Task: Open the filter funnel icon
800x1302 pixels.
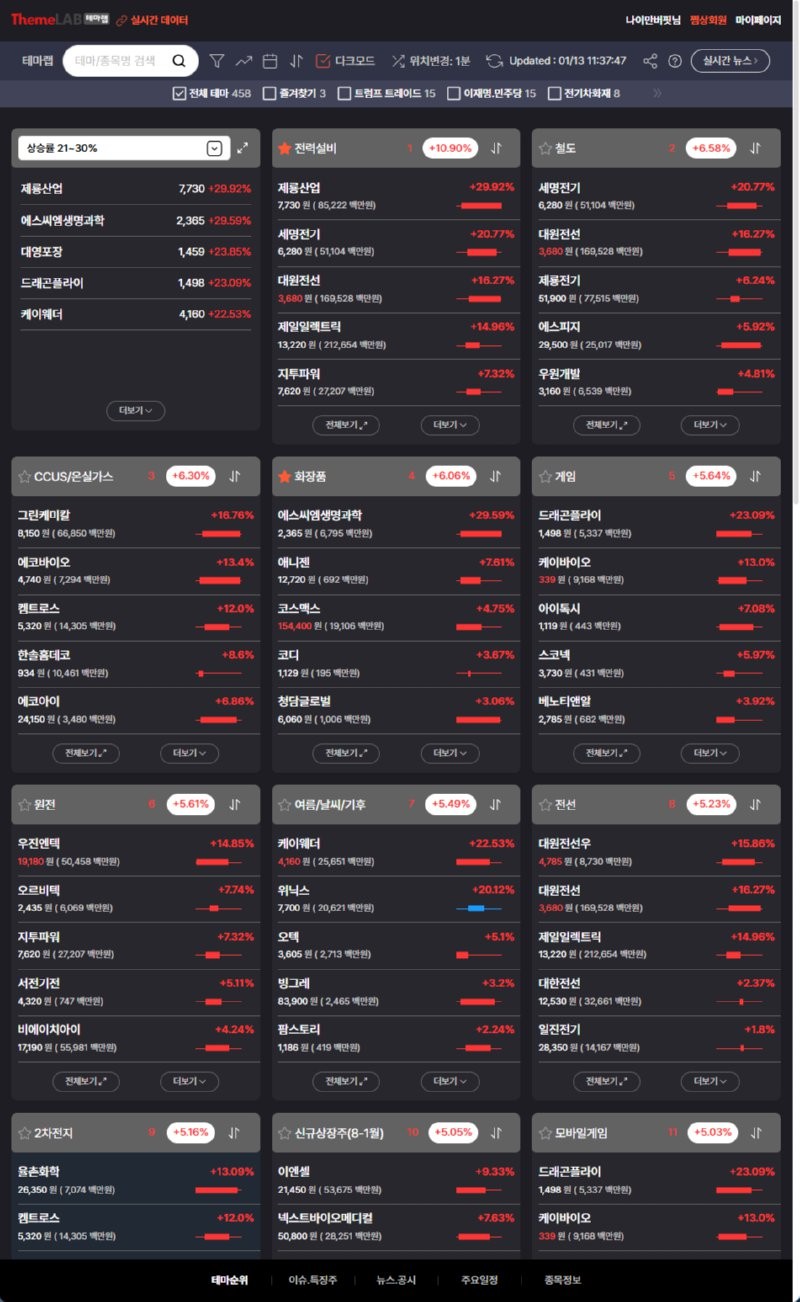Action: [x=216, y=61]
